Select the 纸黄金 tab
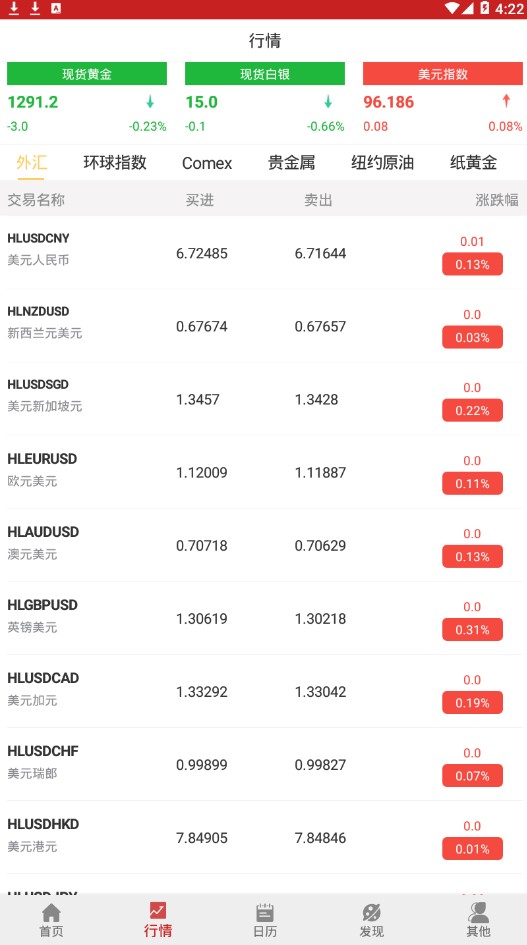This screenshot has height=945, width=527. [x=473, y=163]
